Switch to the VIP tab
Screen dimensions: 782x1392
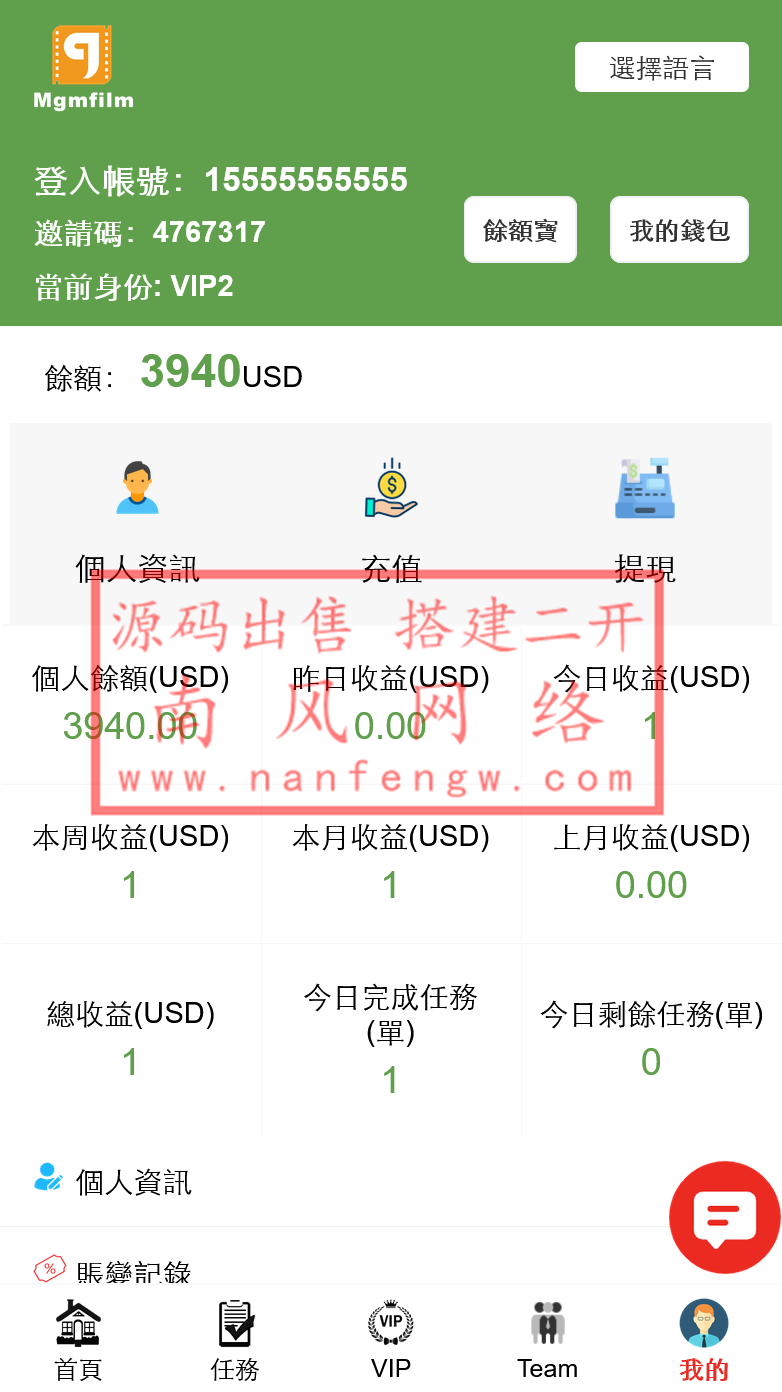[391, 1340]
